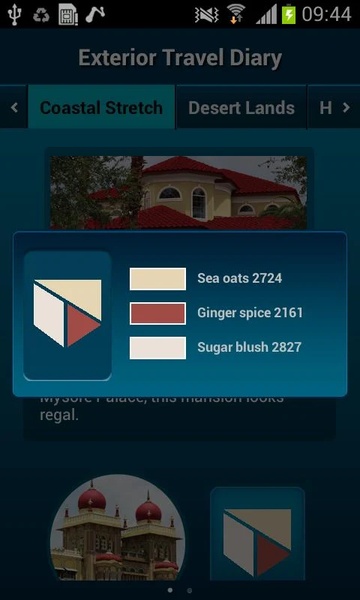Go to the second page indicator dot
Viewport: 360px width, 600px height.
tap(189, 590)
